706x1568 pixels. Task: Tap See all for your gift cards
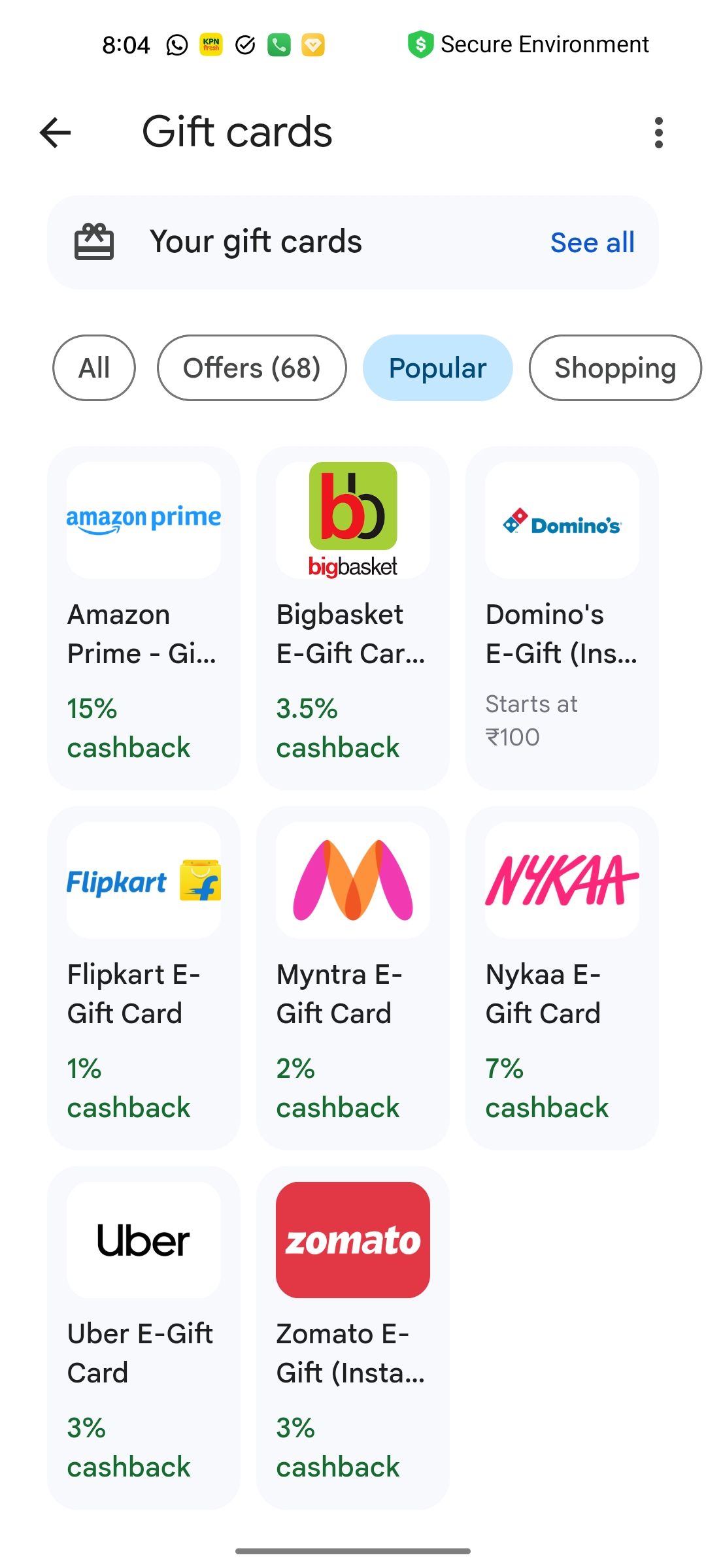click(x=592, y=242)
